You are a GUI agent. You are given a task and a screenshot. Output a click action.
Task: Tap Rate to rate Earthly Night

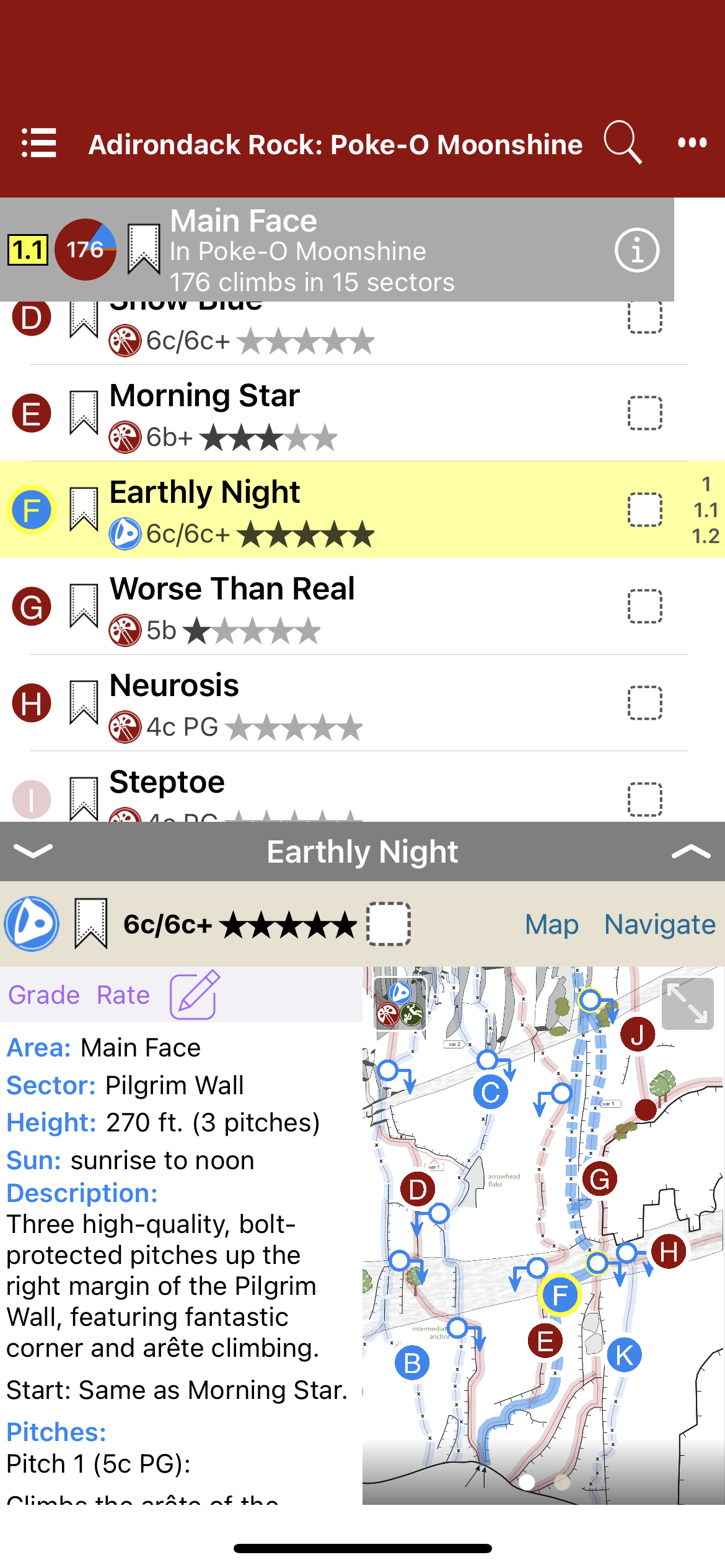tap(123, 995)
